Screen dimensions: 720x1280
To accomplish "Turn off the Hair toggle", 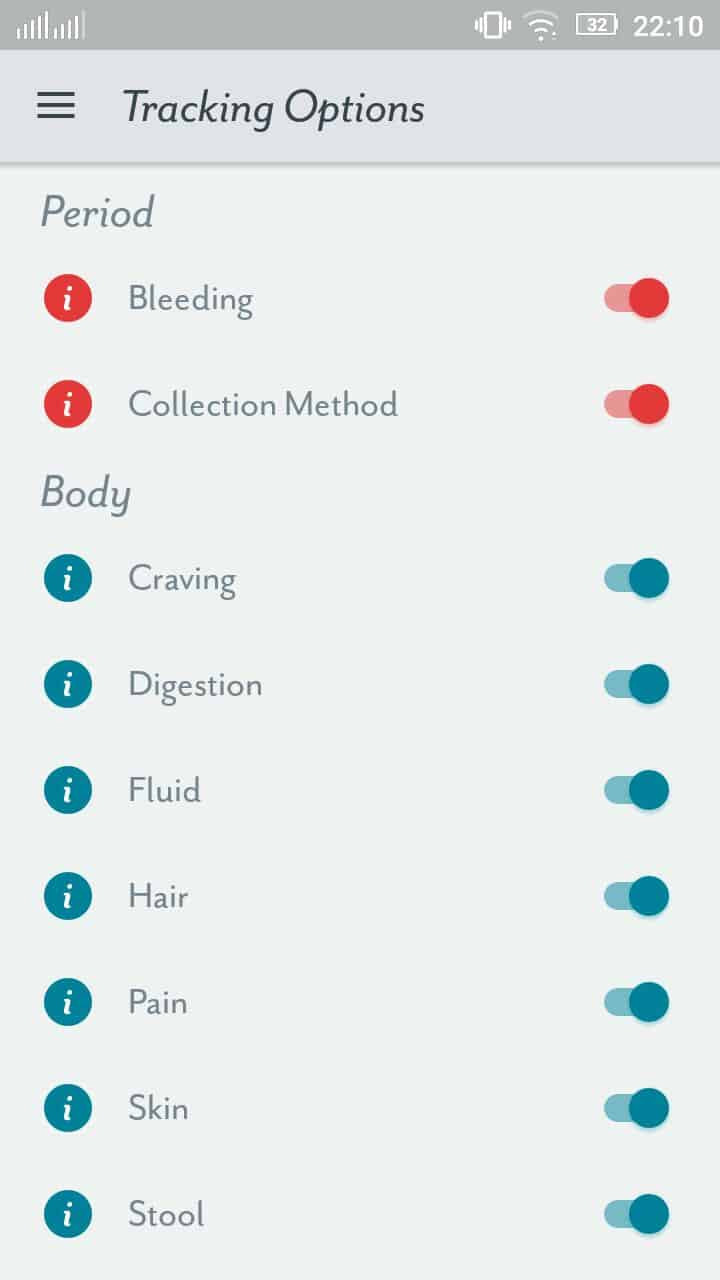I will point(637,896).
